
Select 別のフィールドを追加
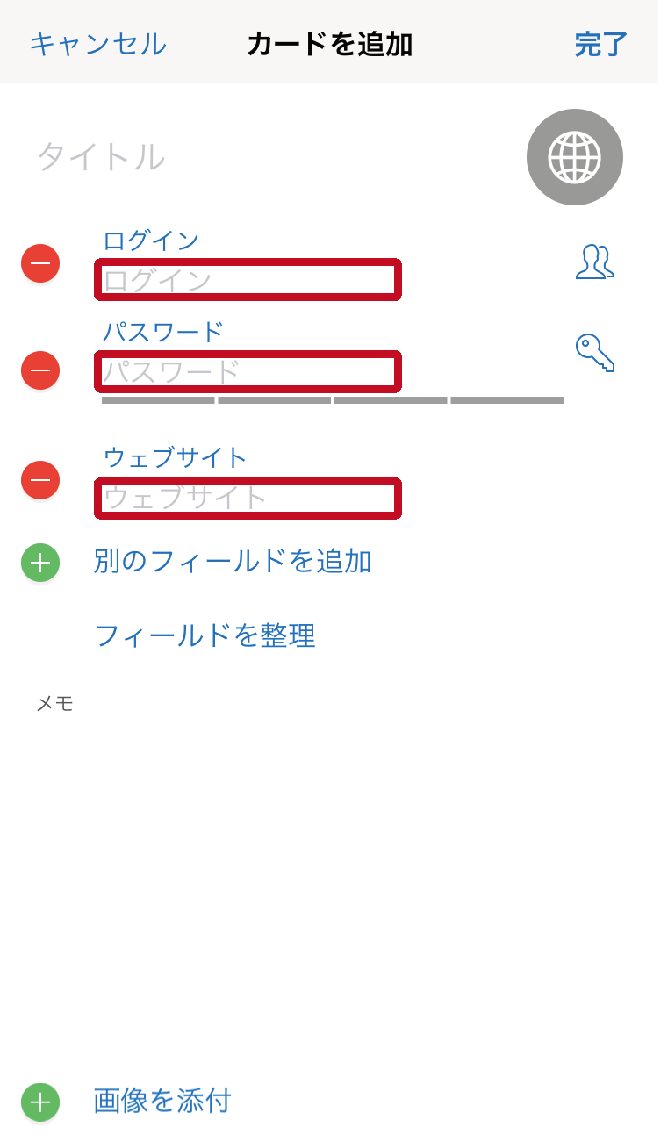(x=233, y=562)
